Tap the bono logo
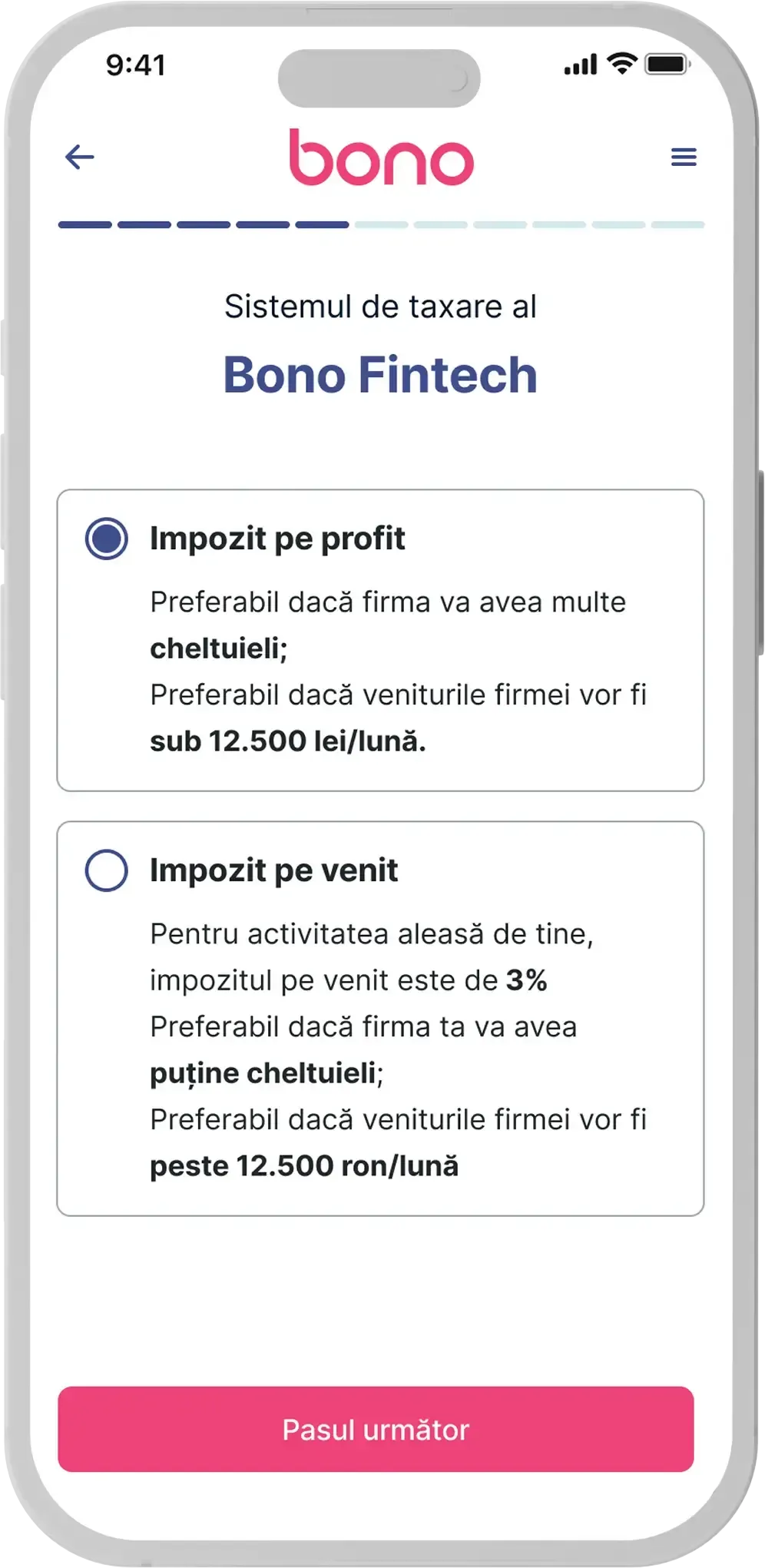 (x=382, y=157)
